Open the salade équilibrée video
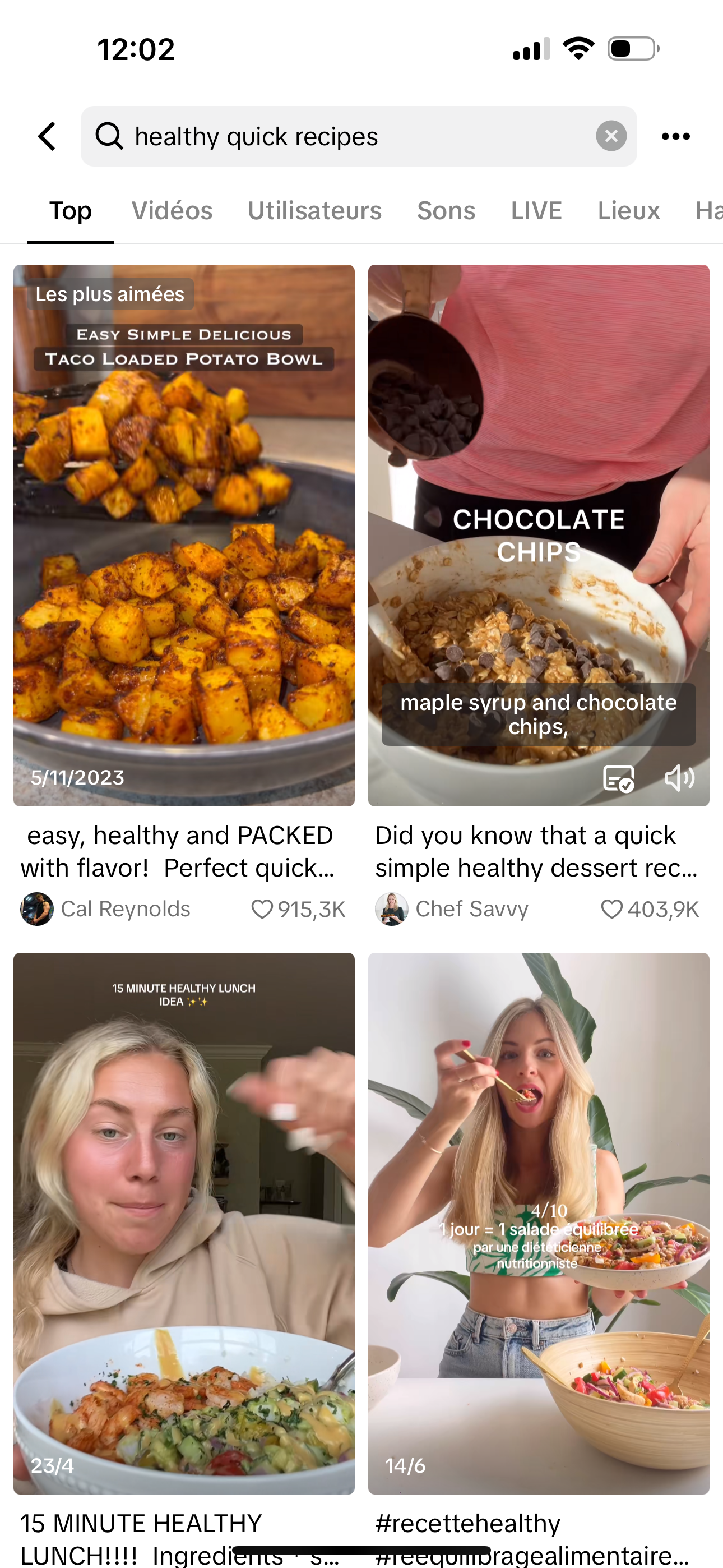The height and width of the screenshot is (1568, 723). [x=538, y=1224]
